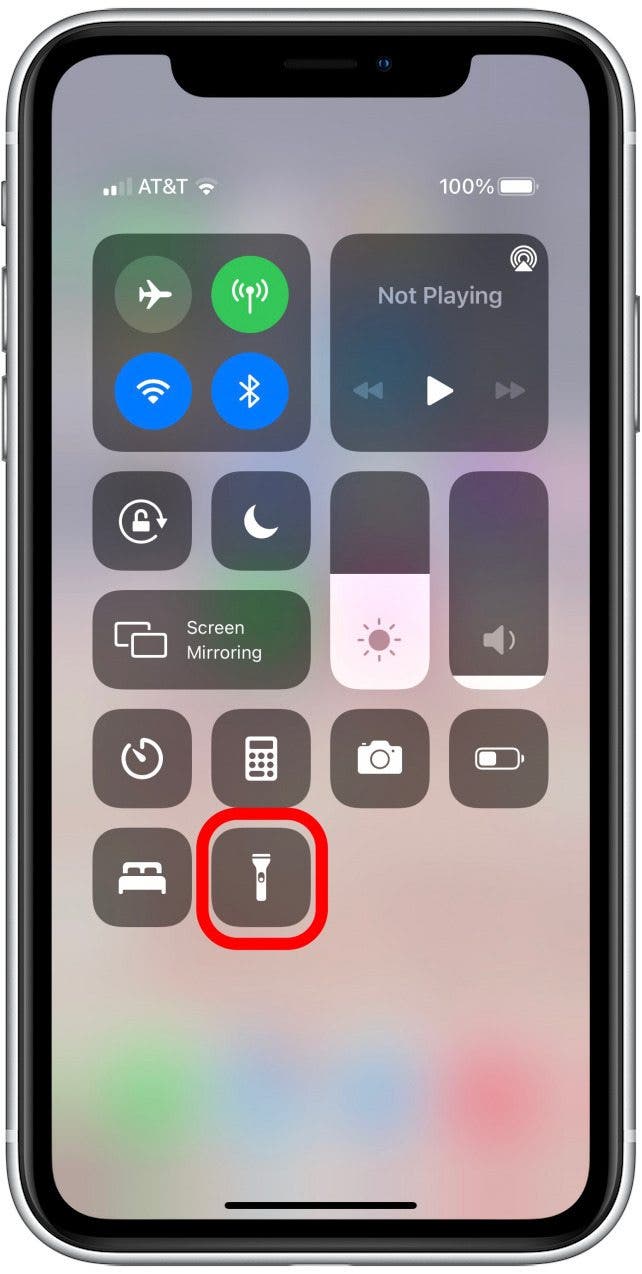Turn on the flashlight

[x=262, y=877]
